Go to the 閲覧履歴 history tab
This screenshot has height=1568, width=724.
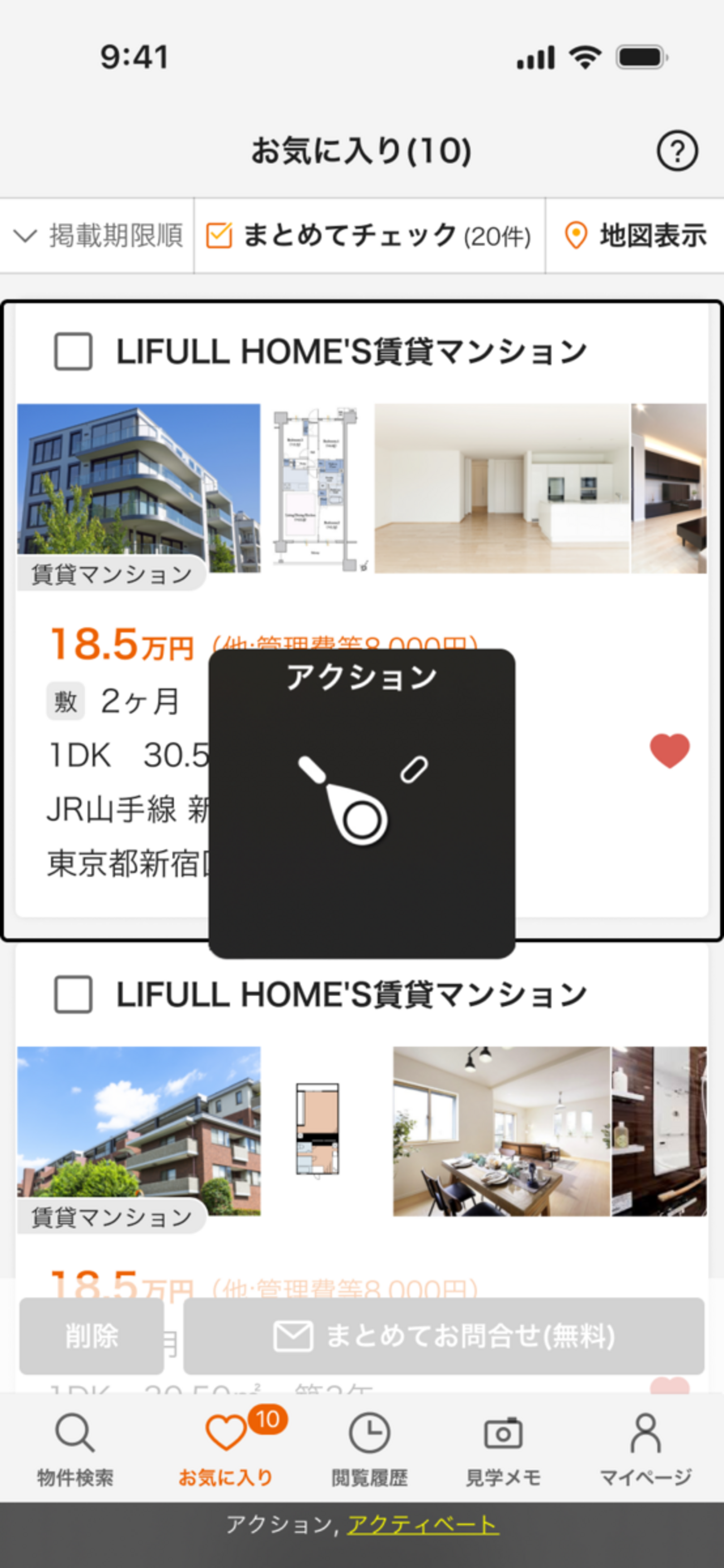click(x=369, y=1449)
